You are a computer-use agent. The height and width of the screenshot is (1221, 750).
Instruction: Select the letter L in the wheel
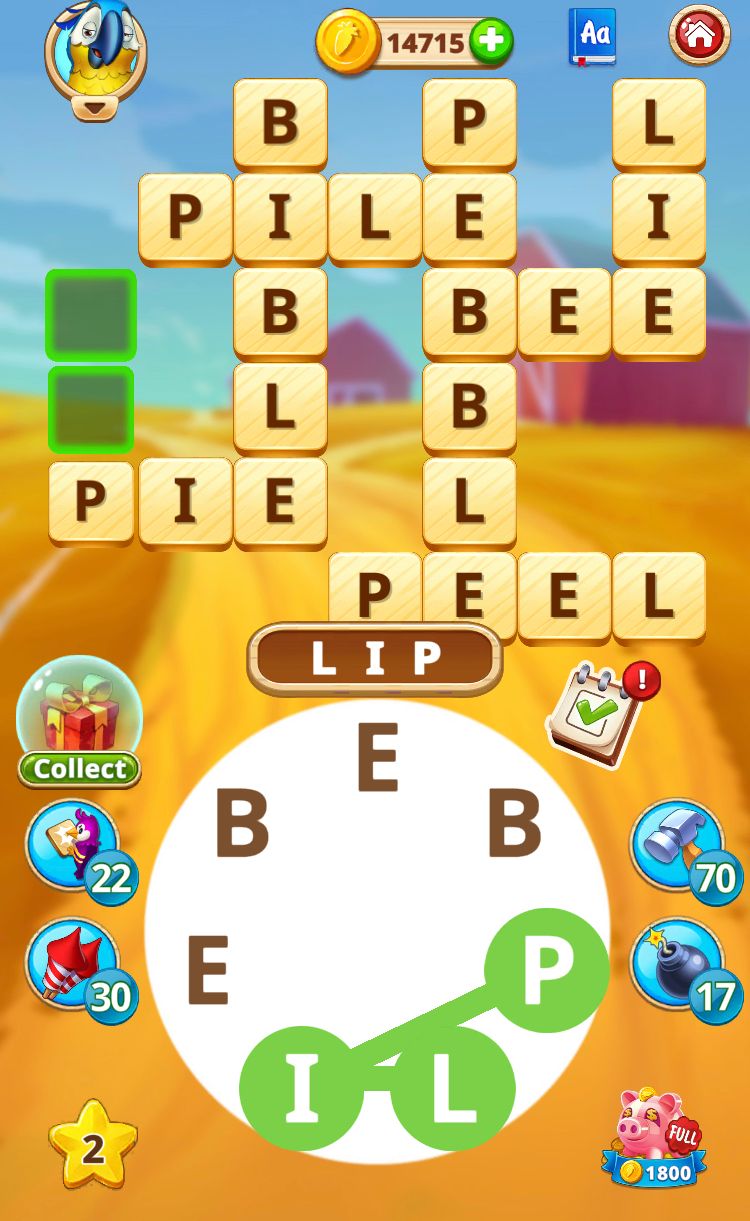coord(453,1088)
